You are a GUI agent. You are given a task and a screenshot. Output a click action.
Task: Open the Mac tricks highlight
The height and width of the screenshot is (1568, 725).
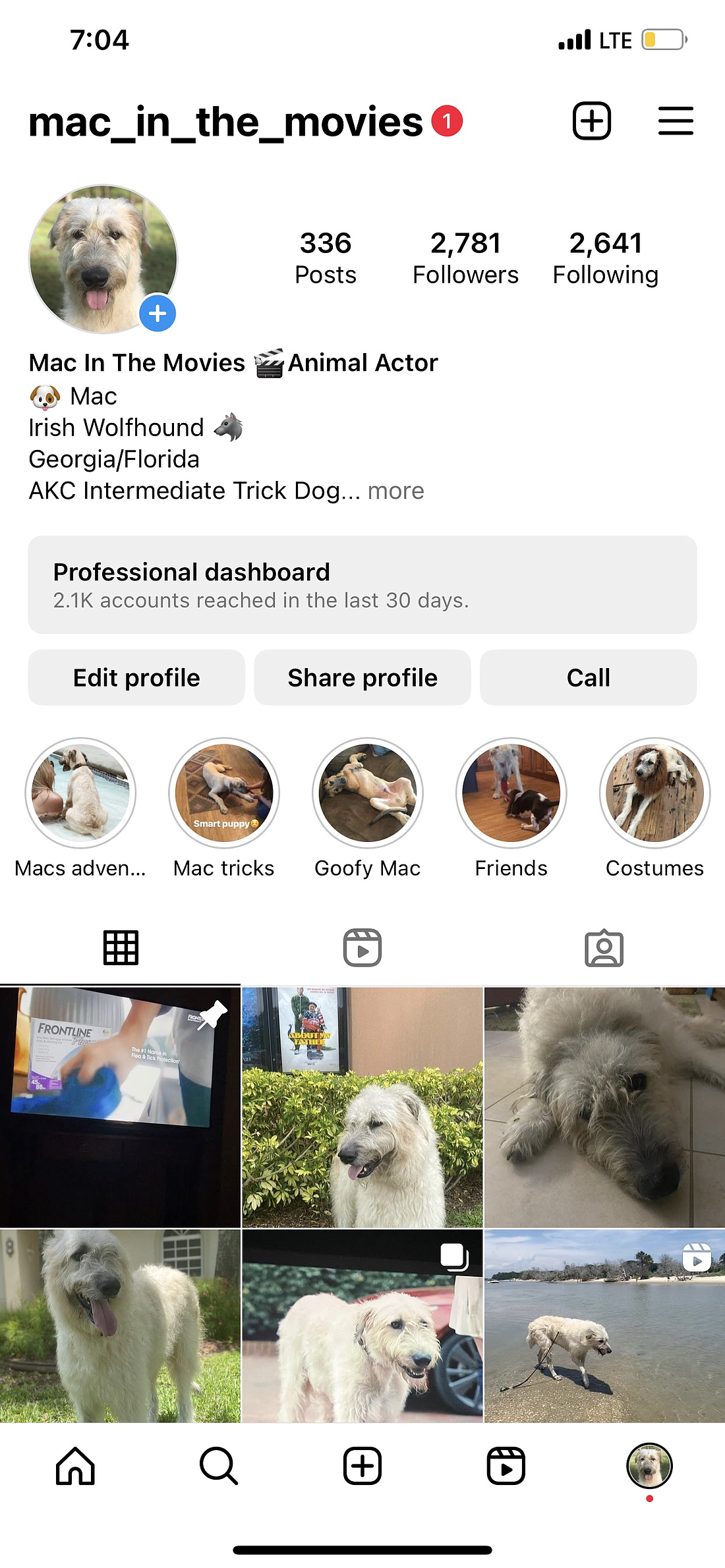coord(224,793)
